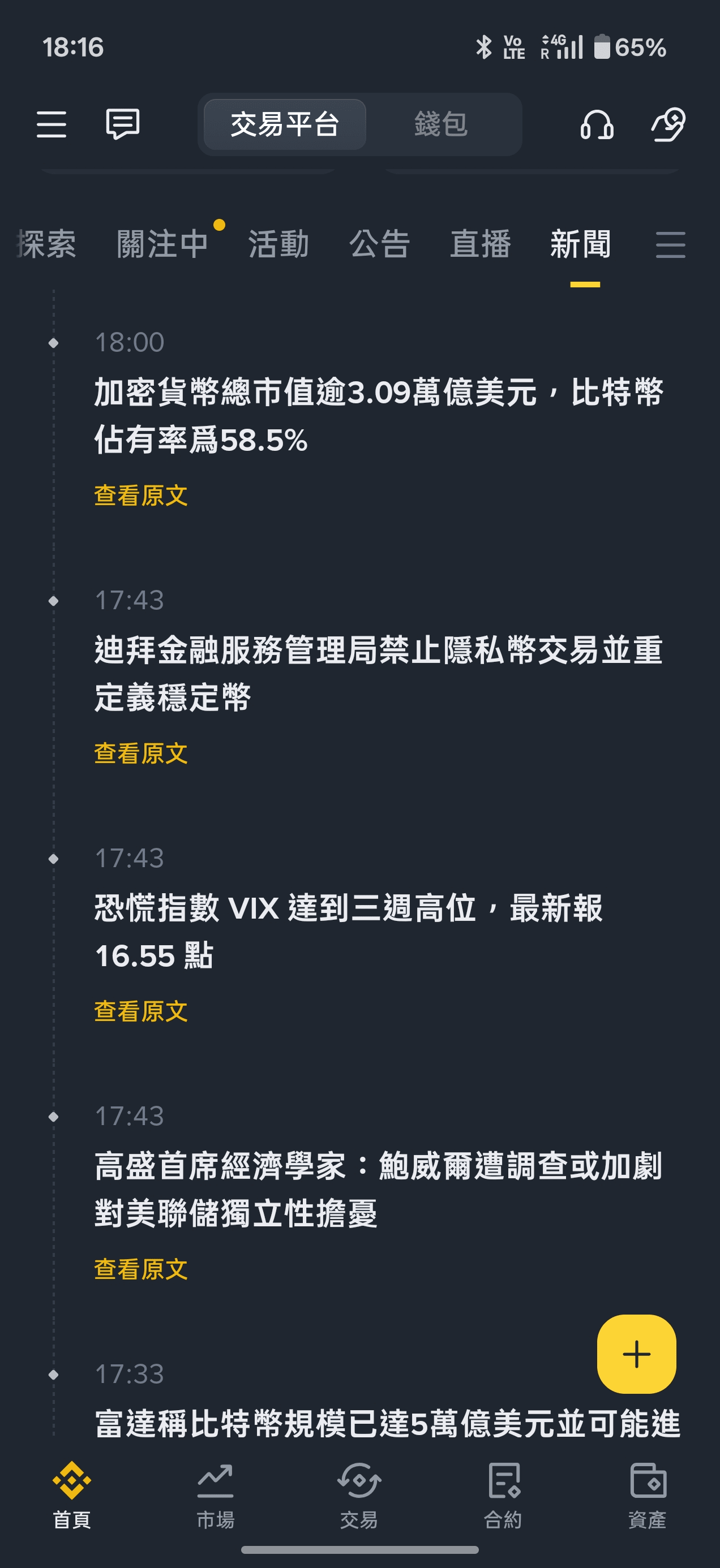This screenshot has width=720, height=1568.
Task: Expand the tab list menu icon
Action: click(670, 245)
